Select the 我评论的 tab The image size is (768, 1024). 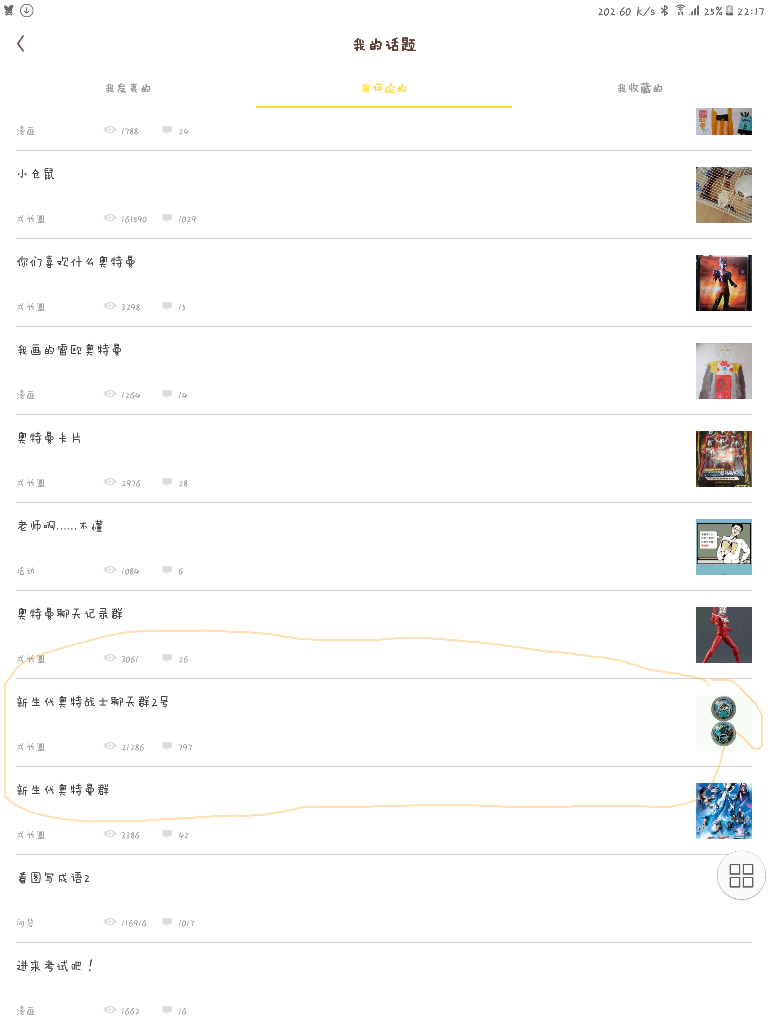384,89
